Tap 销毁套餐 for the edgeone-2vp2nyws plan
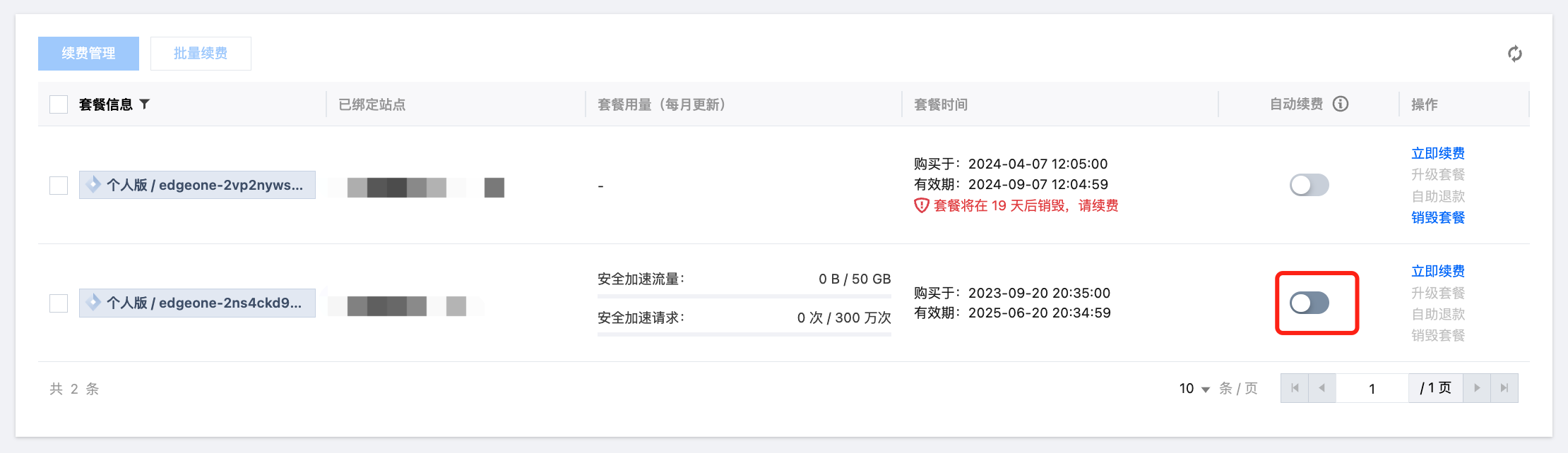The width and height of the screenshot is (1568, 453). [1437, 217]
